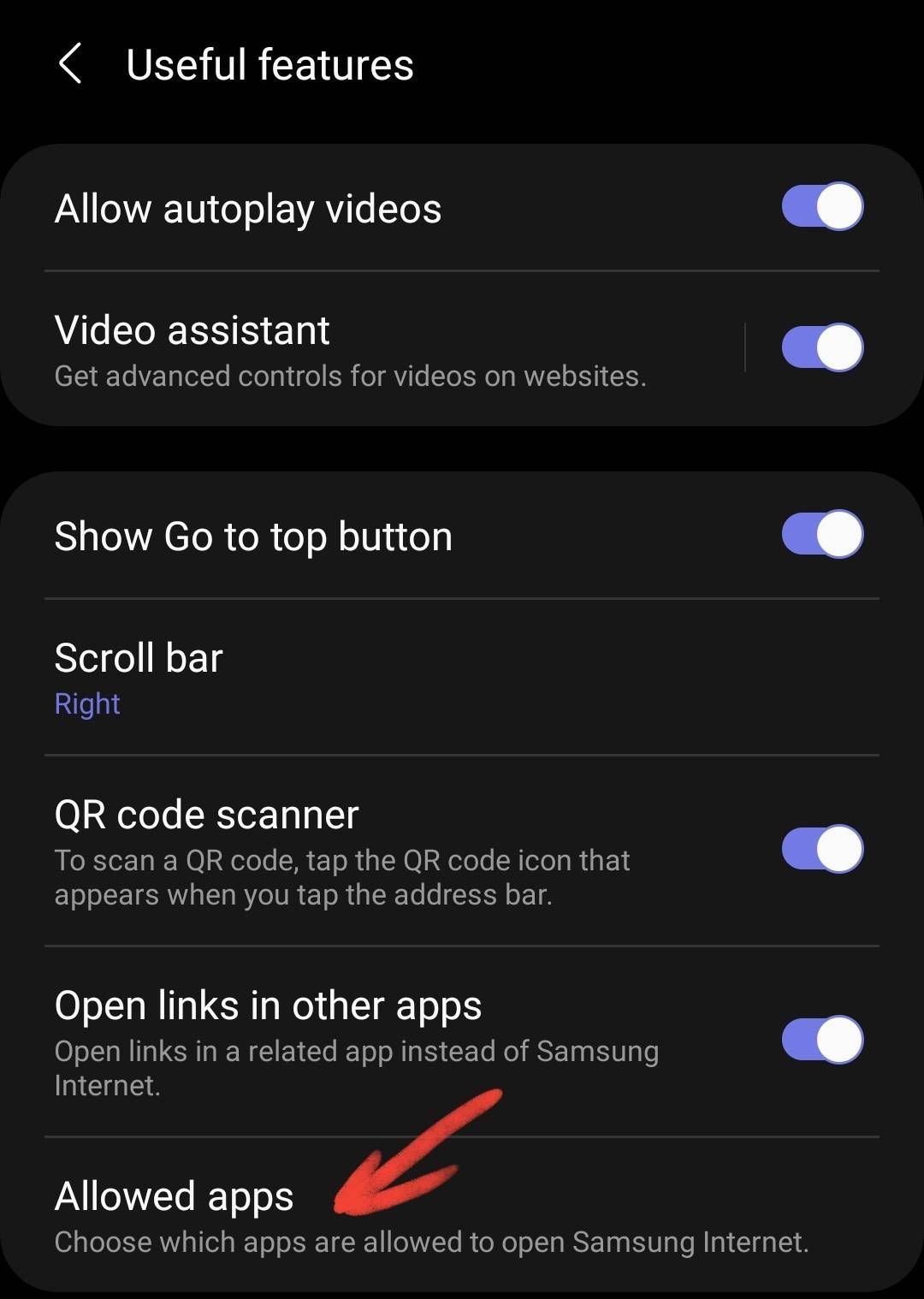The height and width of the screenshot is (1299, 924).
Task: Switch off QR code scanner
Action: [x=821, y=849]
